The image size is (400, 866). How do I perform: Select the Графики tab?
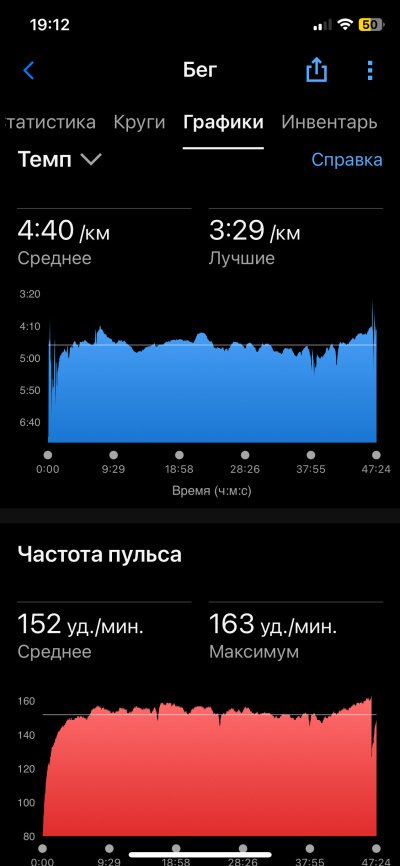pos(223,123)
